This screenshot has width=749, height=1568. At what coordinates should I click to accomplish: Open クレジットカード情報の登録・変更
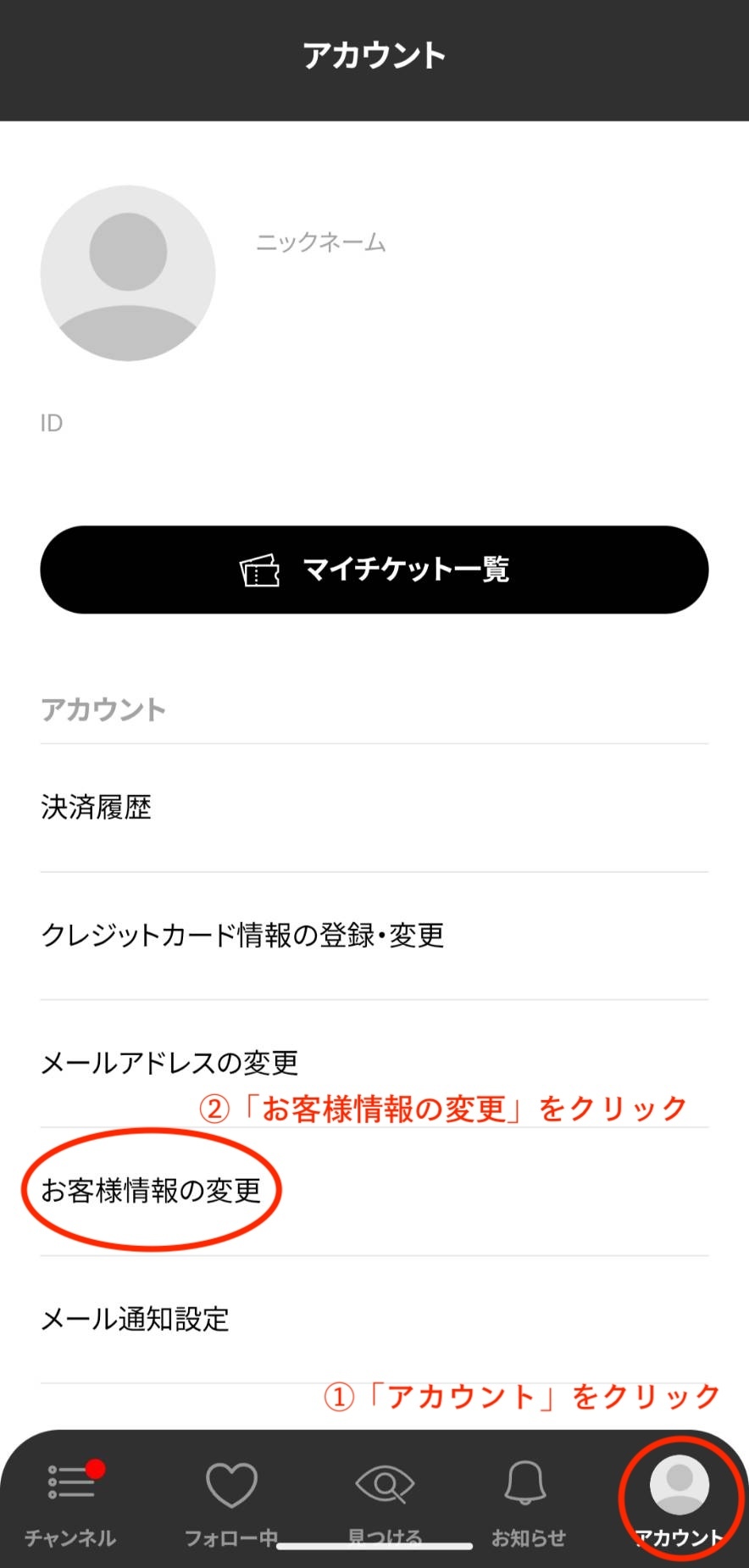[x=374, y=936]
